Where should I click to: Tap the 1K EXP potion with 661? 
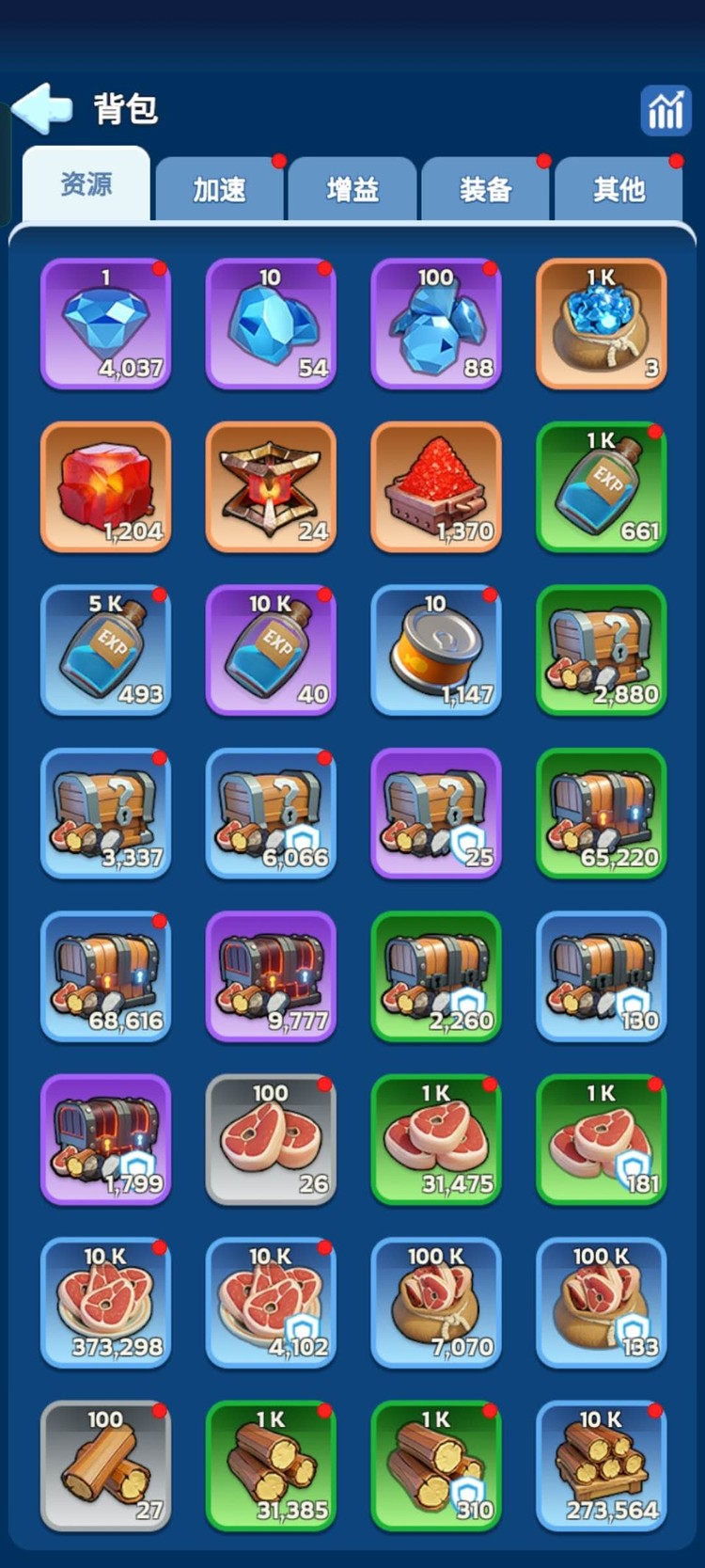(x=602, y=486)
